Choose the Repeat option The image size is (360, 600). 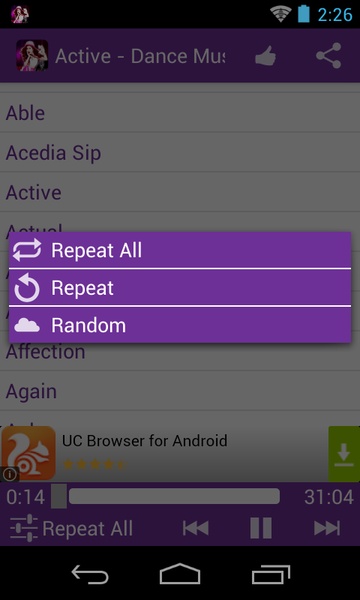click(x=180, y=287)
